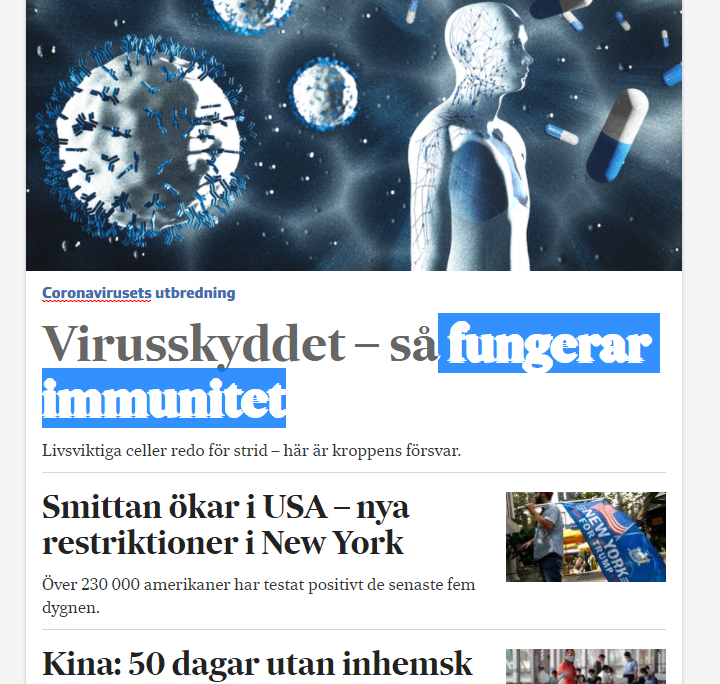Open the coronavirus illustration article image
This screenshot has height=684, width=720.
pos(353,135)
